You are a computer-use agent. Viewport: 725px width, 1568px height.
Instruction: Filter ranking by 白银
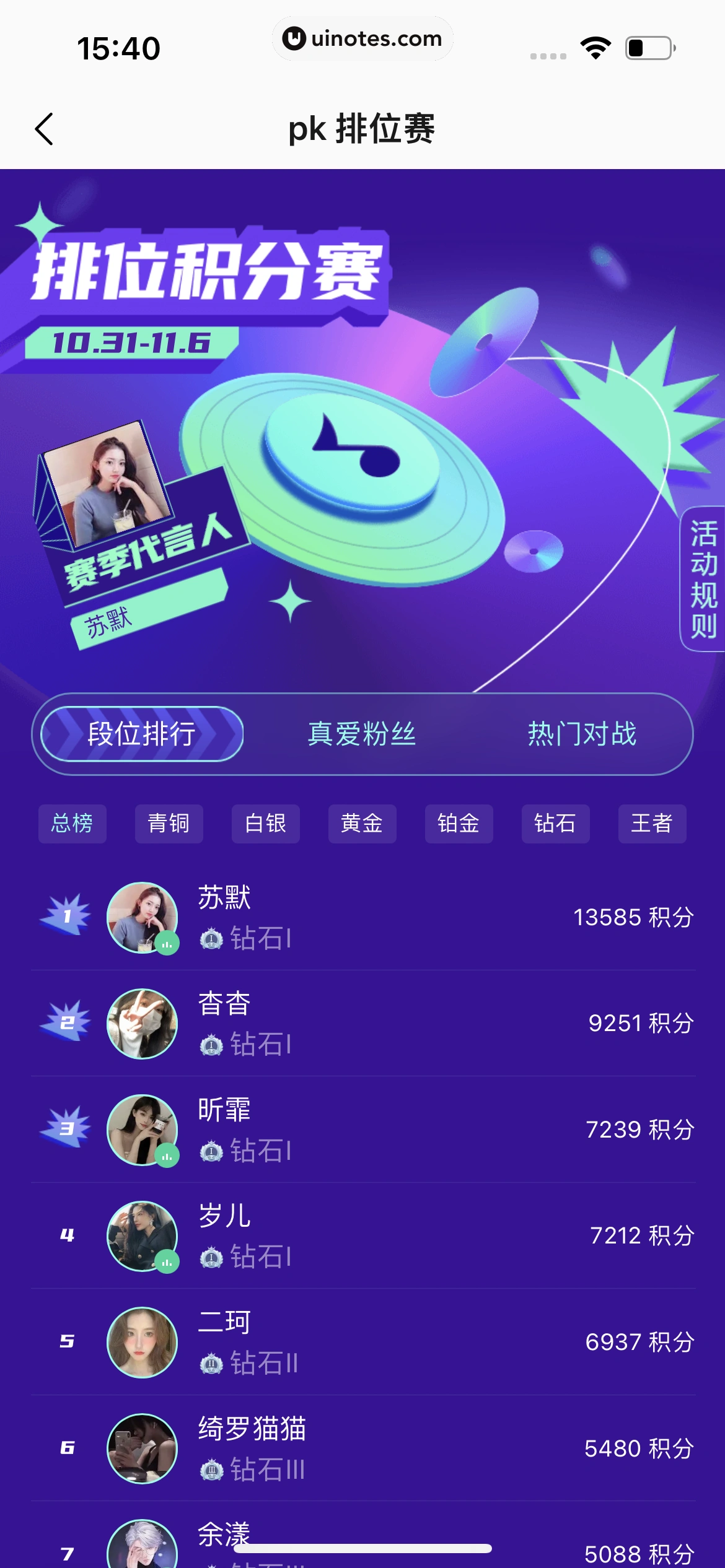(x=265, y=824)
